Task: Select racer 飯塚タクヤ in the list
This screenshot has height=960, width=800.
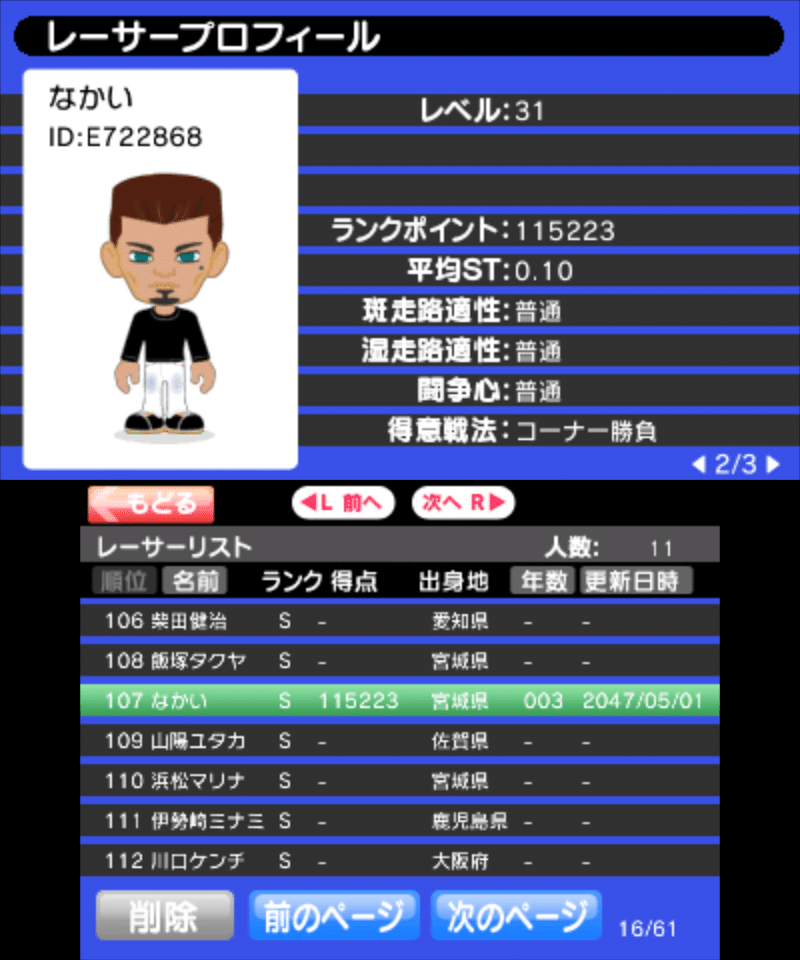Action: pyautogui.click(x=400, y=661)
